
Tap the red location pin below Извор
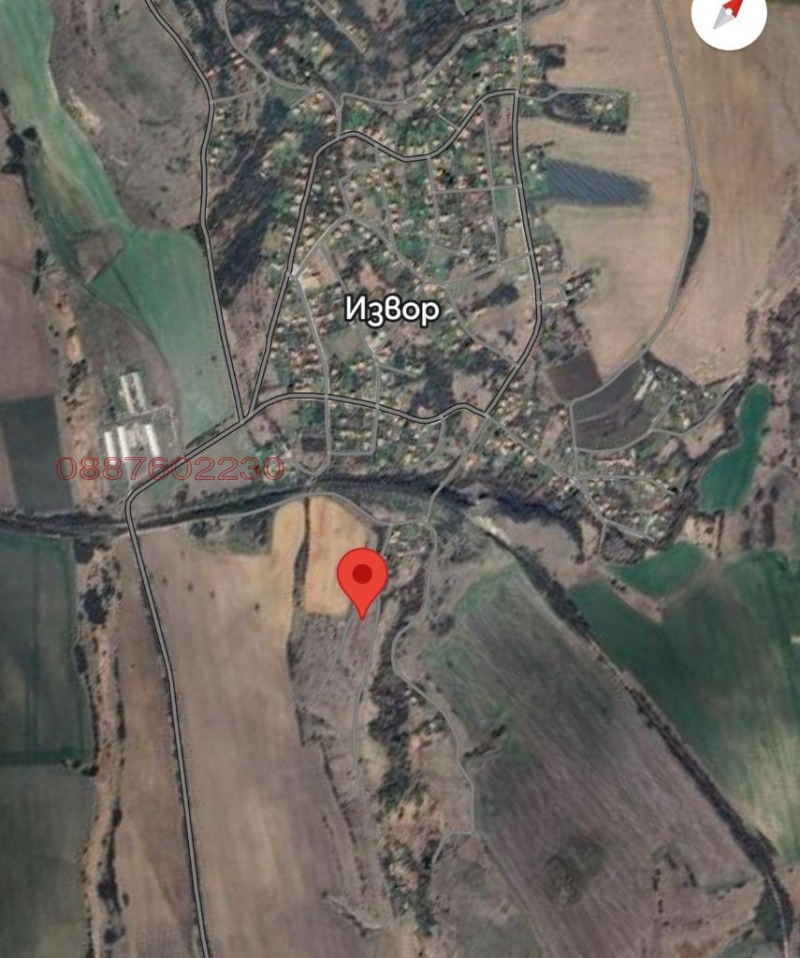coord(362,578)
